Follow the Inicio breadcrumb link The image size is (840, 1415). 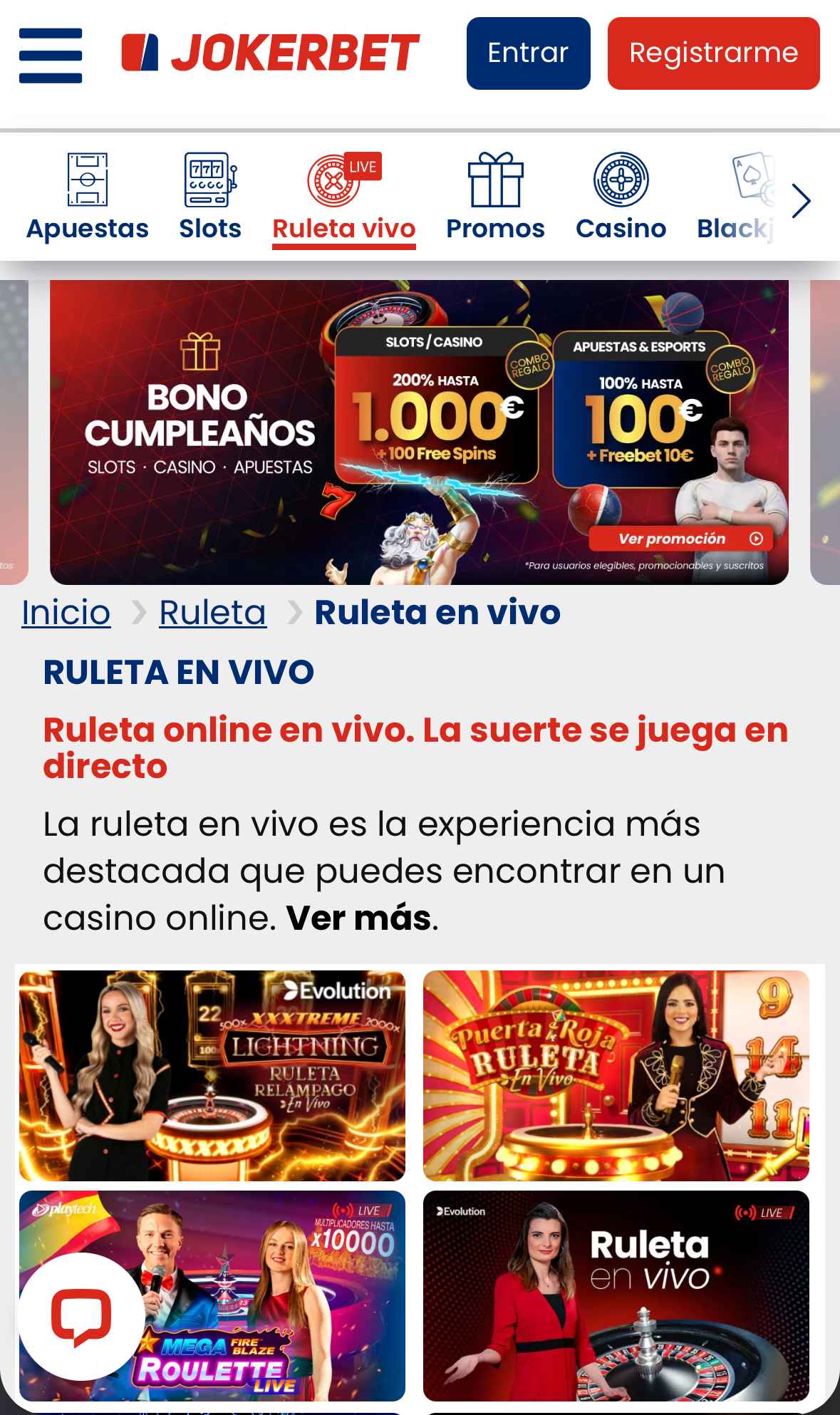pyautogui.click(x=66, y=613)
